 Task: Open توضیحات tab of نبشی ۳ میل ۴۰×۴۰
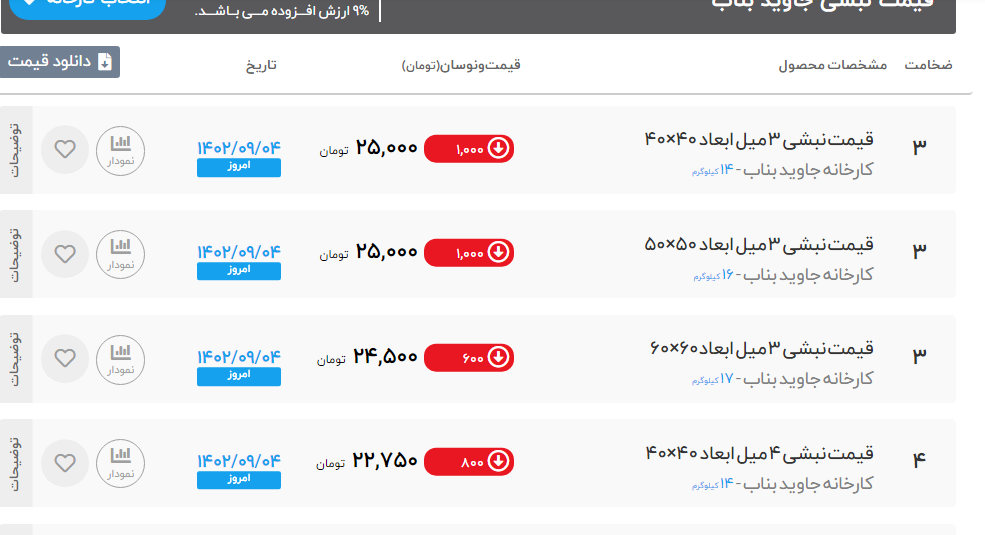pos(16,149)
